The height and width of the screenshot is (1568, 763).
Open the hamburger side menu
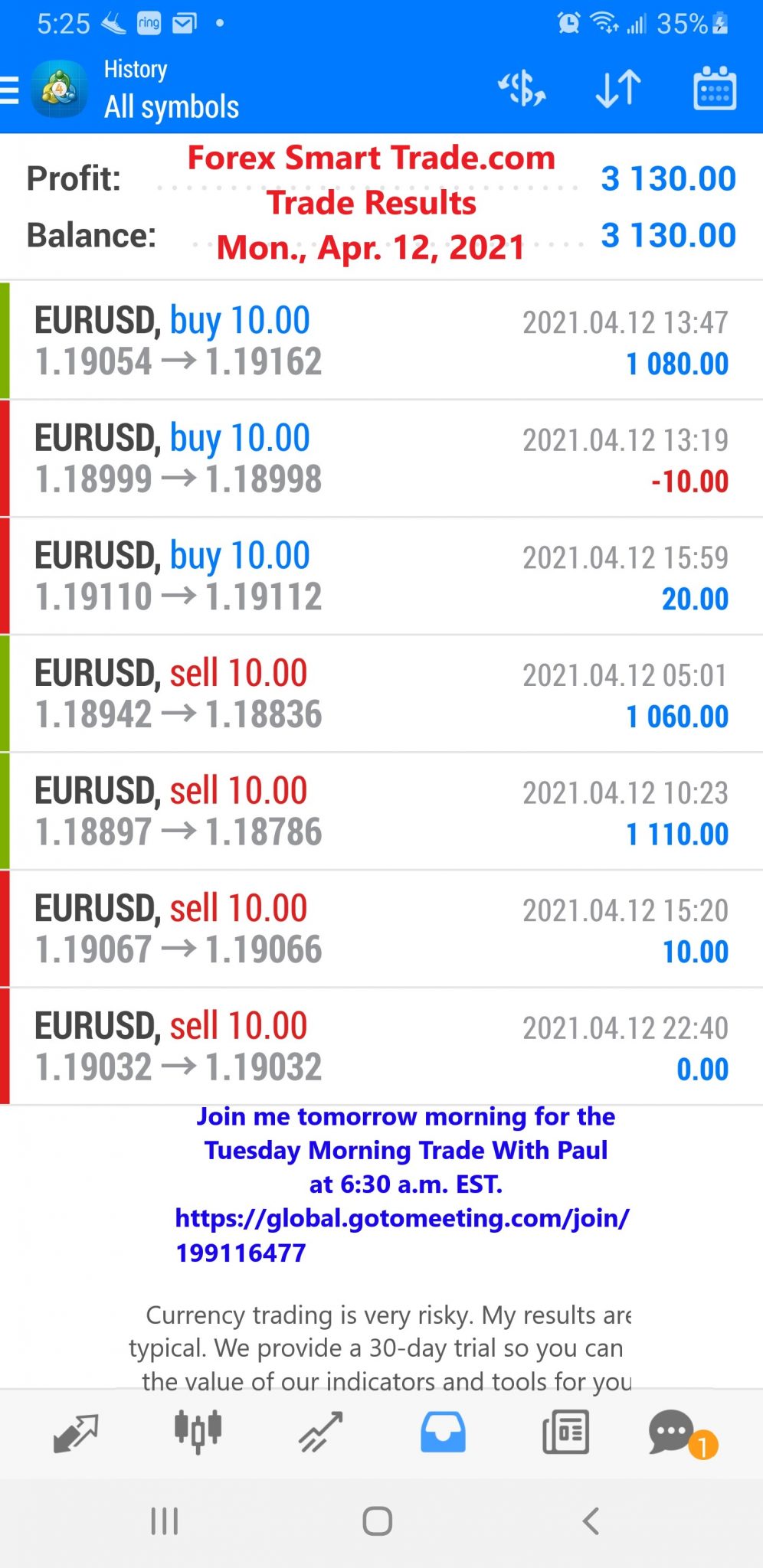coord(9,90)
